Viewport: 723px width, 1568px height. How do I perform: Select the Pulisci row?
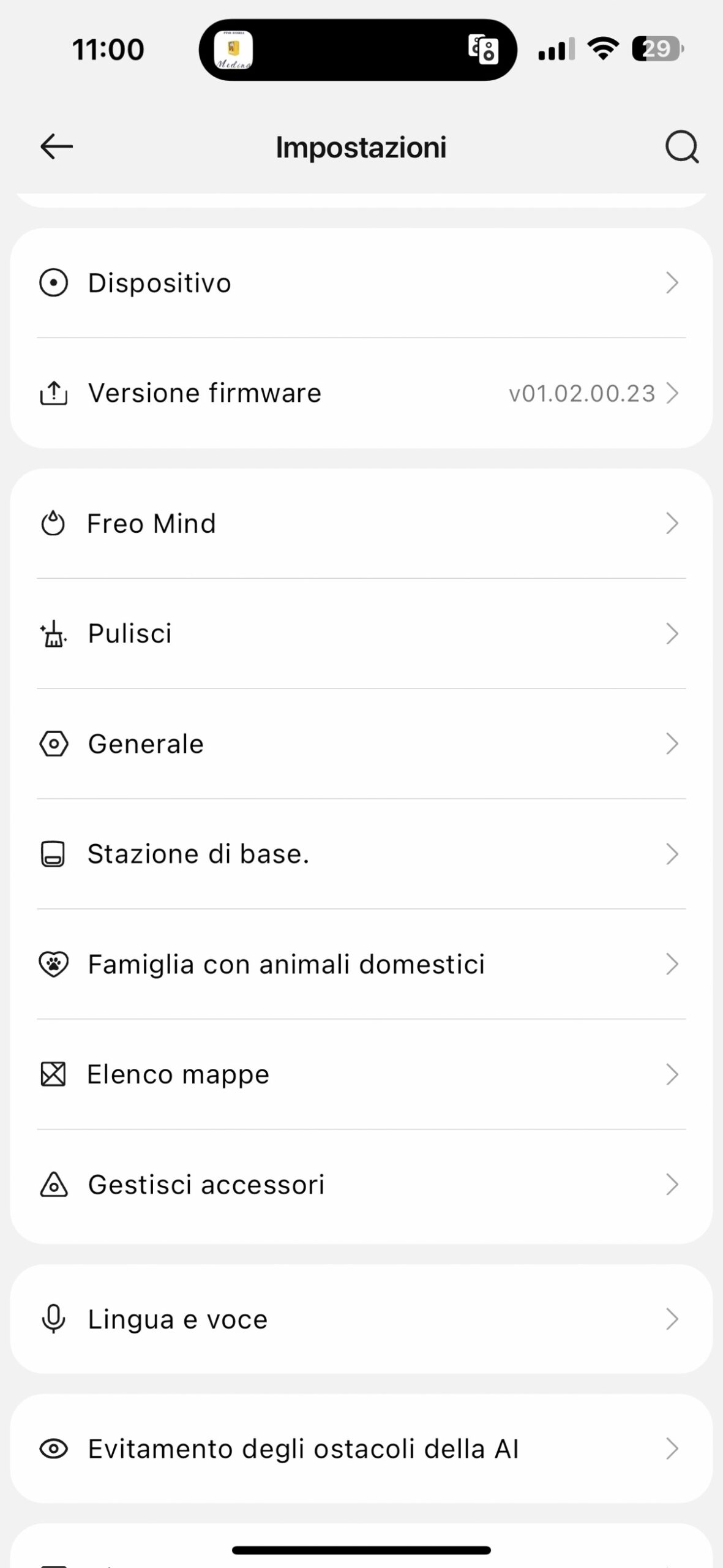coord(361,634)
